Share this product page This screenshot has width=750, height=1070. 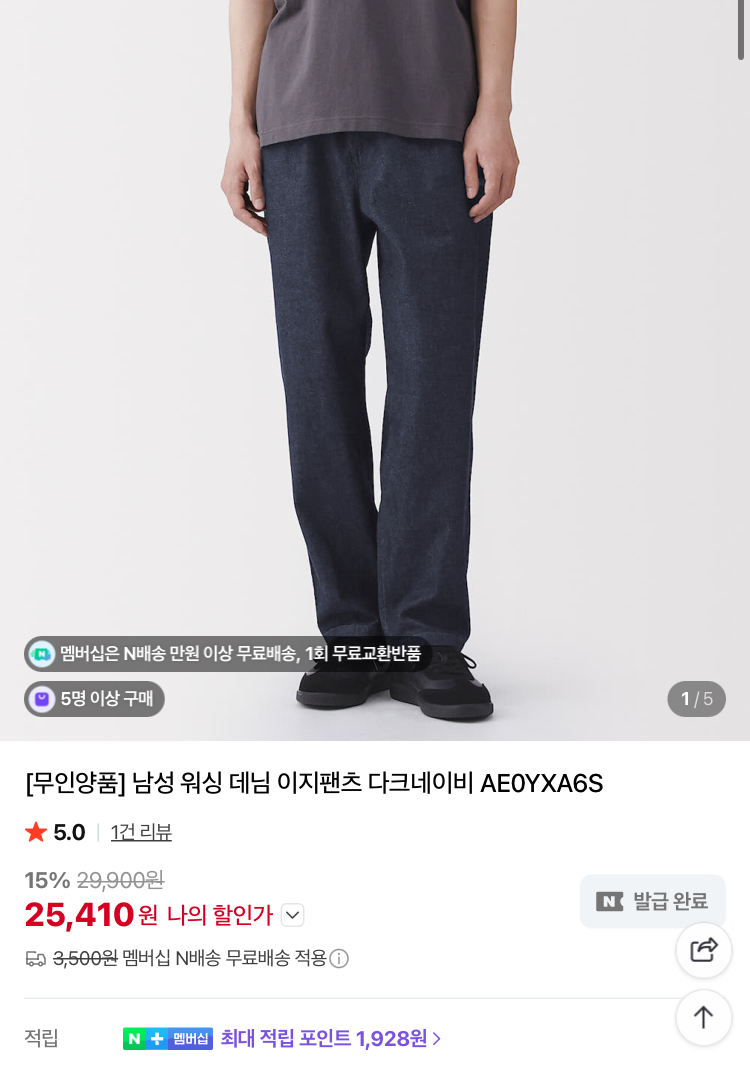(704, 950)
